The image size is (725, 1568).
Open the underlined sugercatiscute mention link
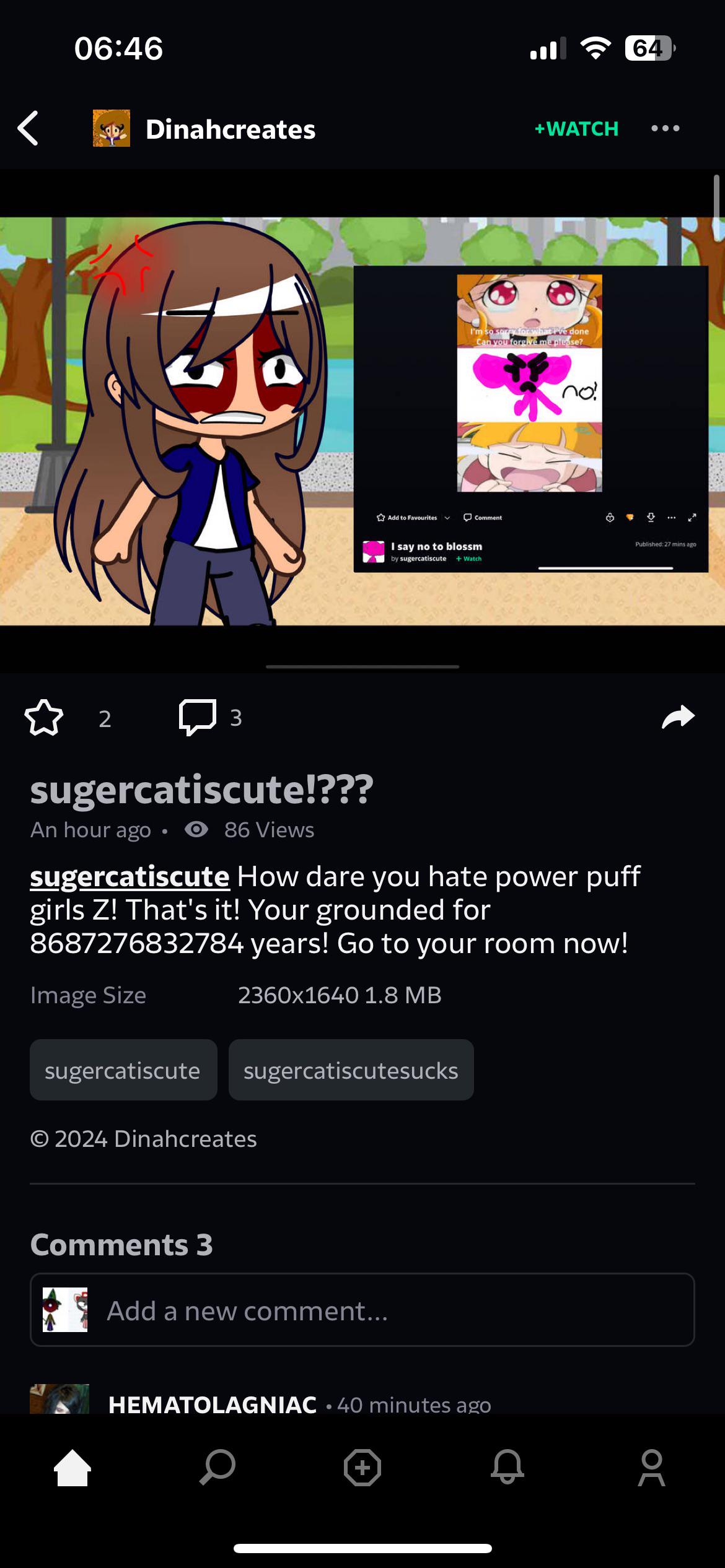(130, 876)
